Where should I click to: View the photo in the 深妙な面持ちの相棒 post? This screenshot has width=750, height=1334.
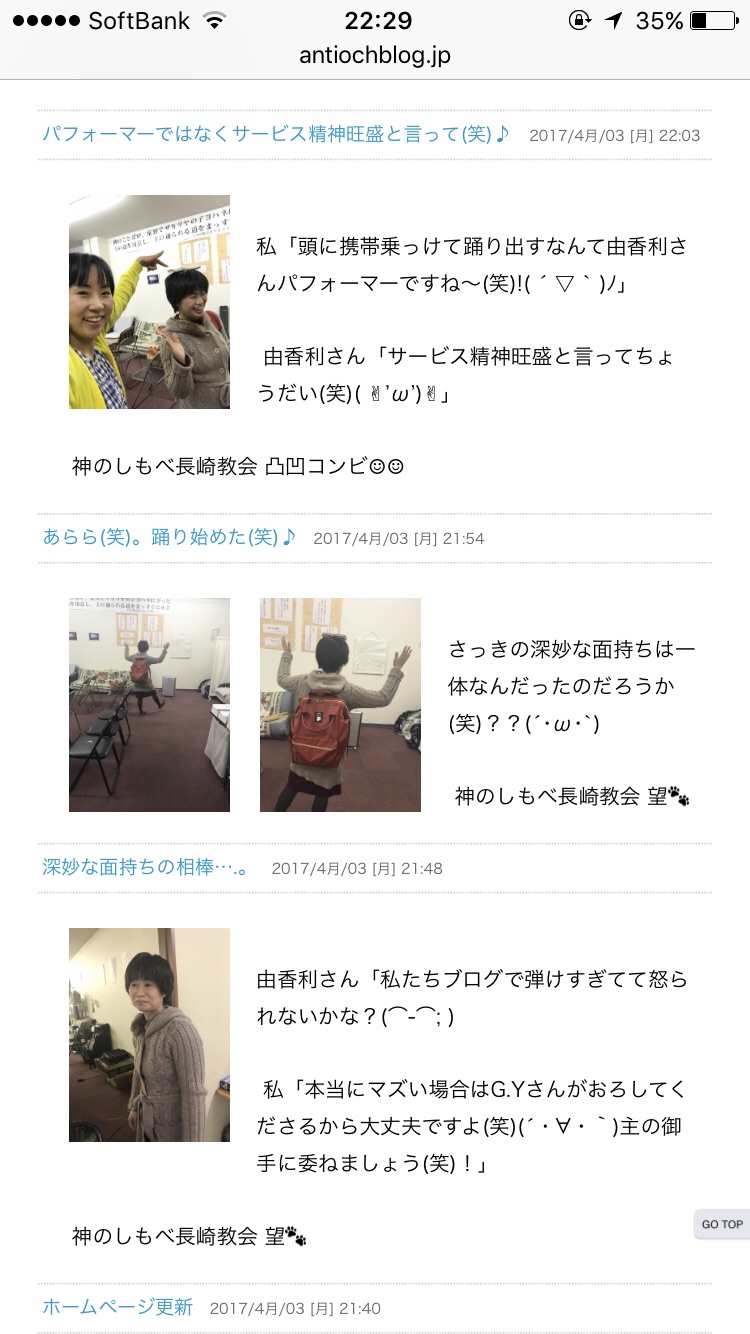click(149, 1035)
